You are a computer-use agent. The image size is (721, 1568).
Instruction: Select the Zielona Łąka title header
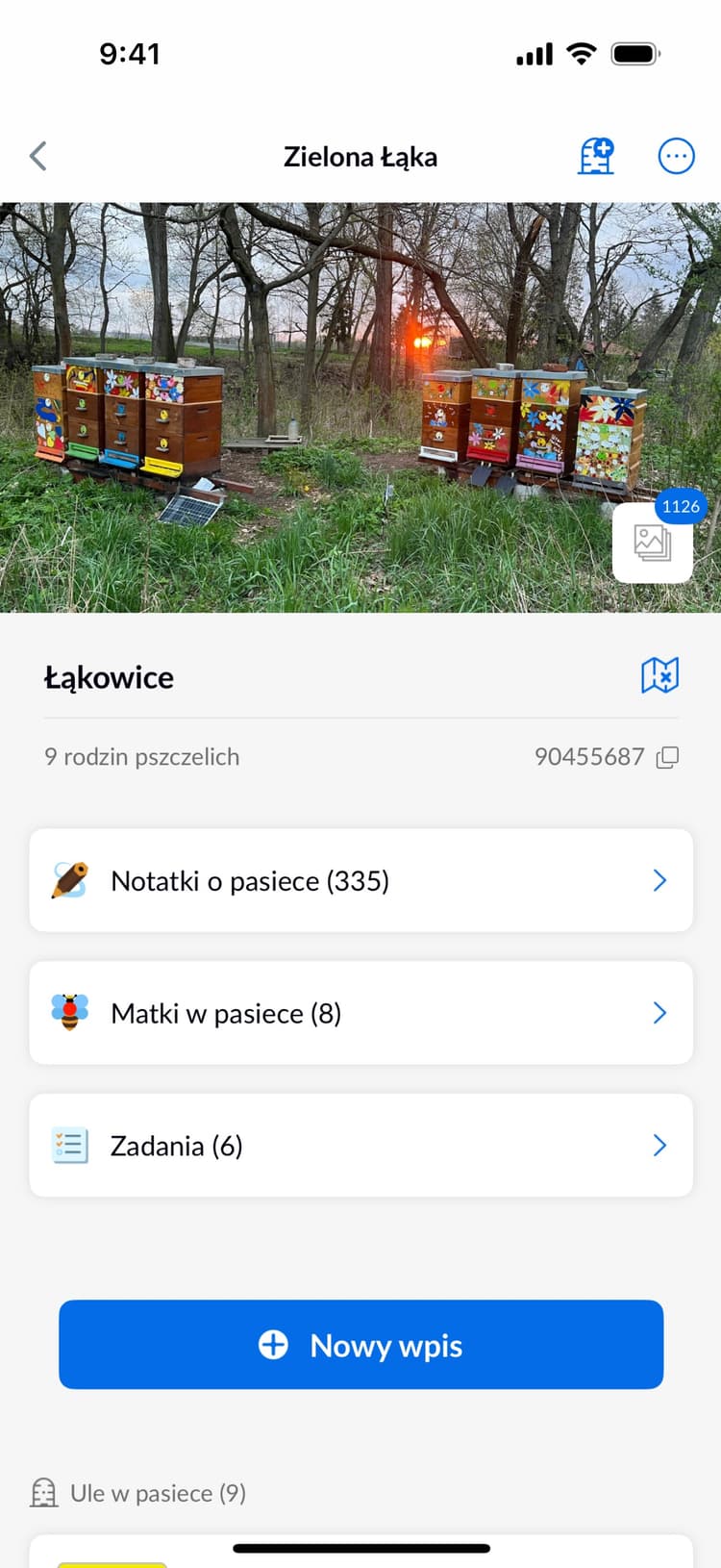[360, 156]
